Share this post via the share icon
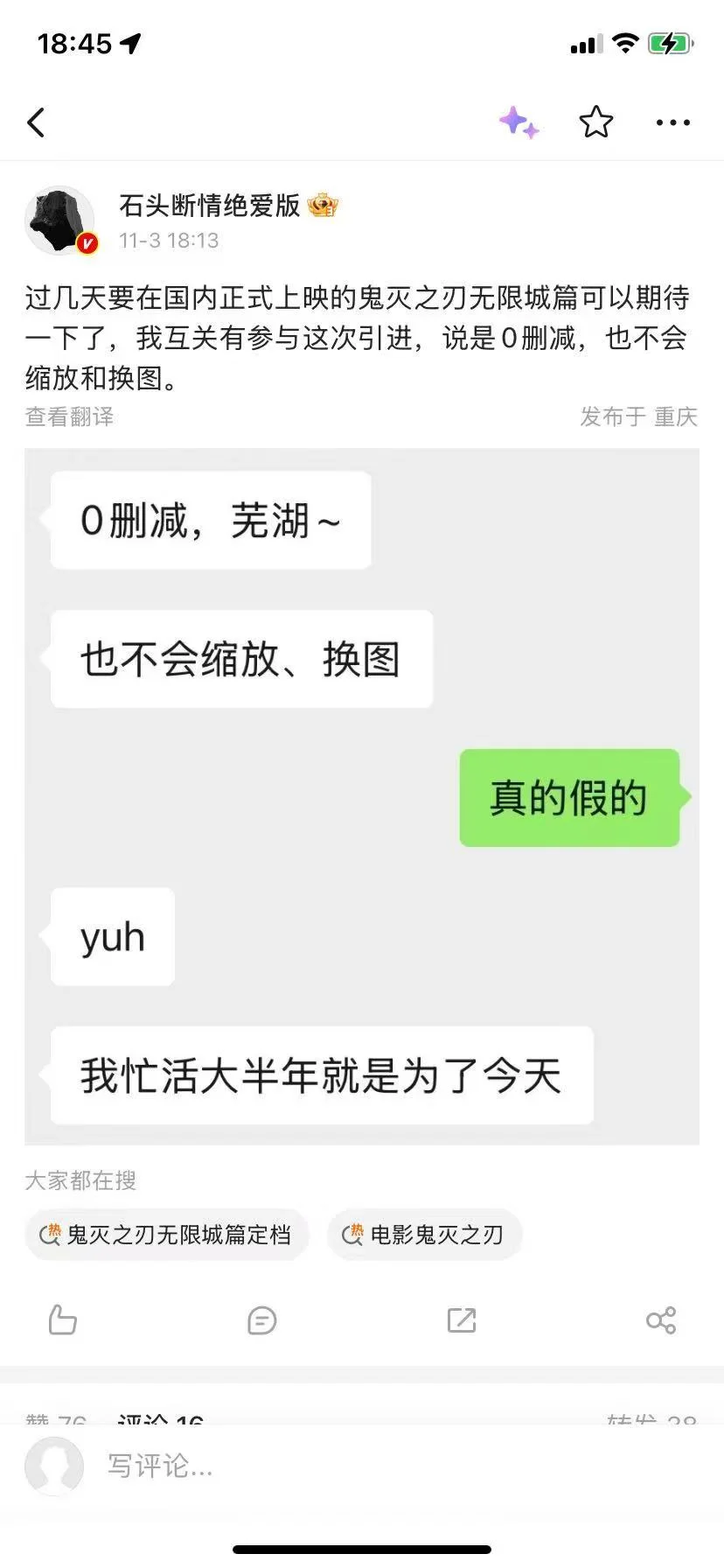The width and height of the screenshot is (724, 1568). pyautogui.click(x=660, y=1319)
